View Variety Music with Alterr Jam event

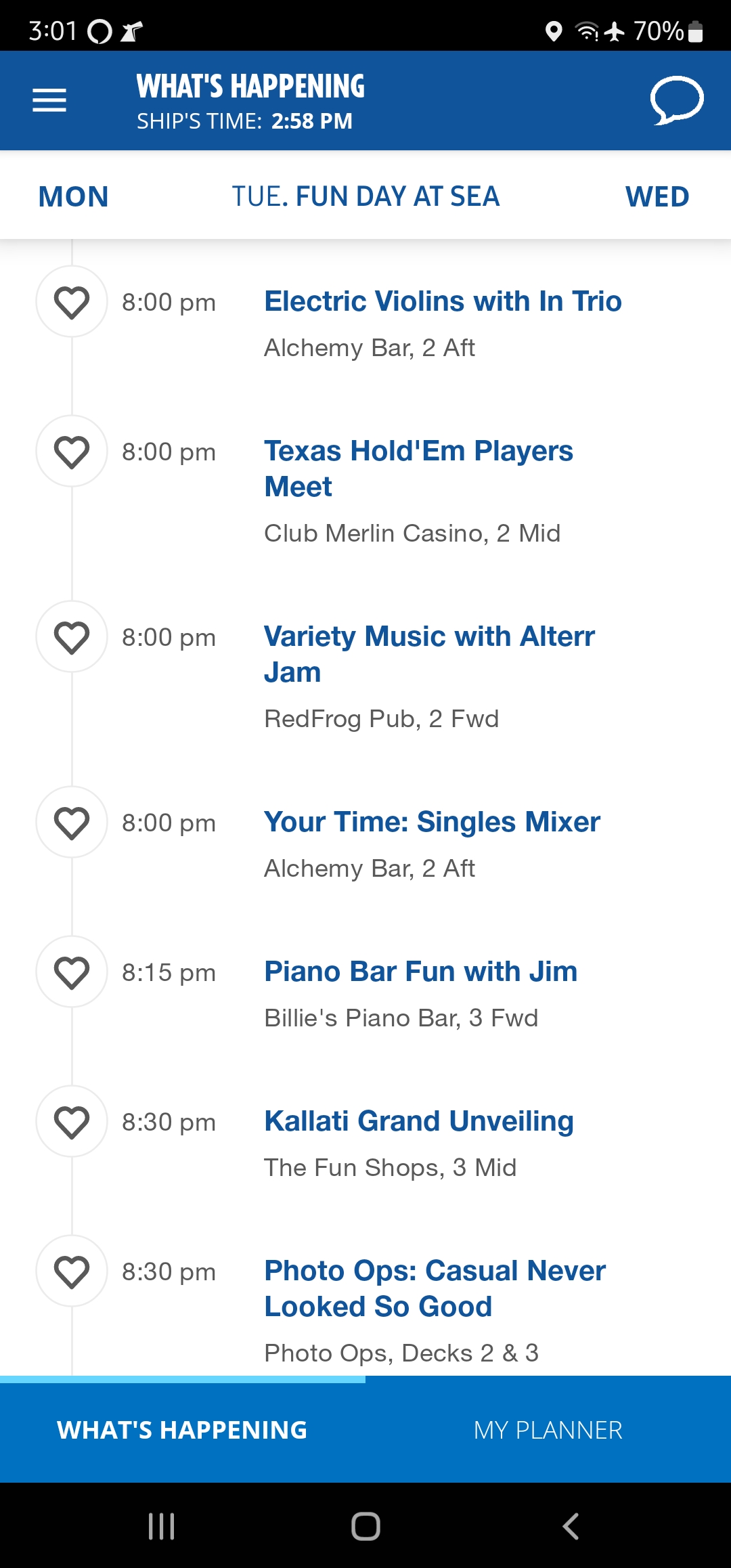[429, 654]
